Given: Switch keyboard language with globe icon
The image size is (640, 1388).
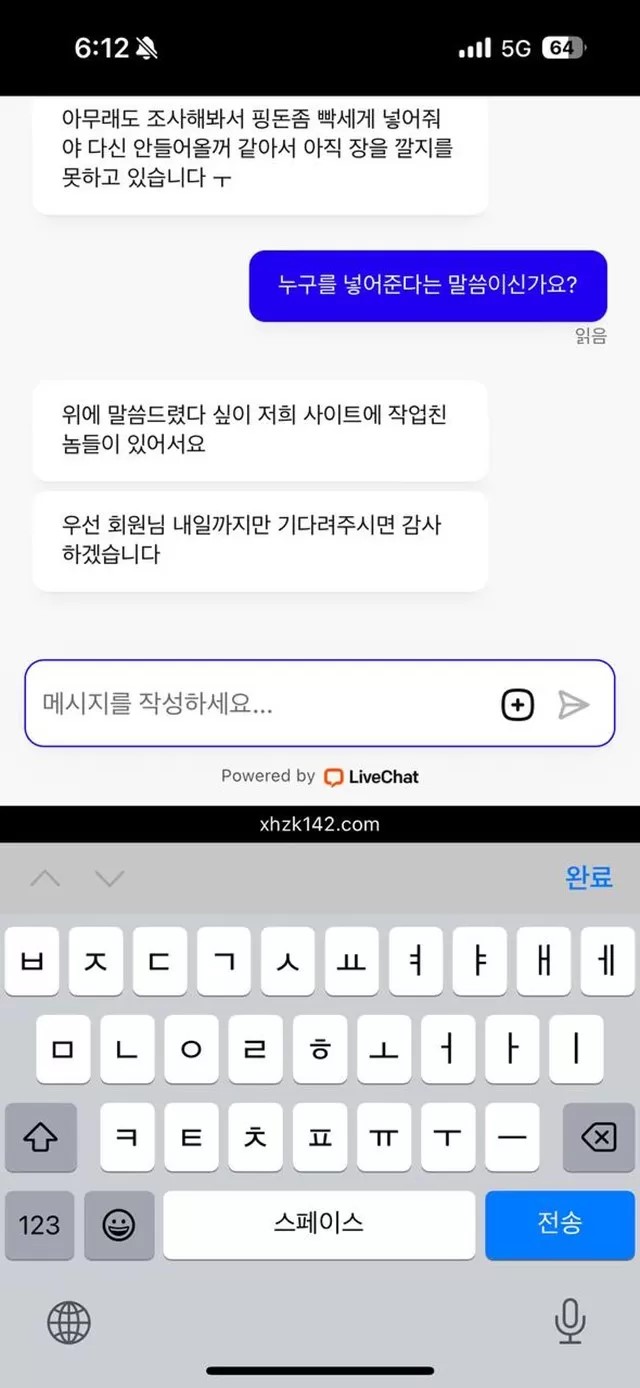Looking at the screenshot, I should [x=69, y=1323].
